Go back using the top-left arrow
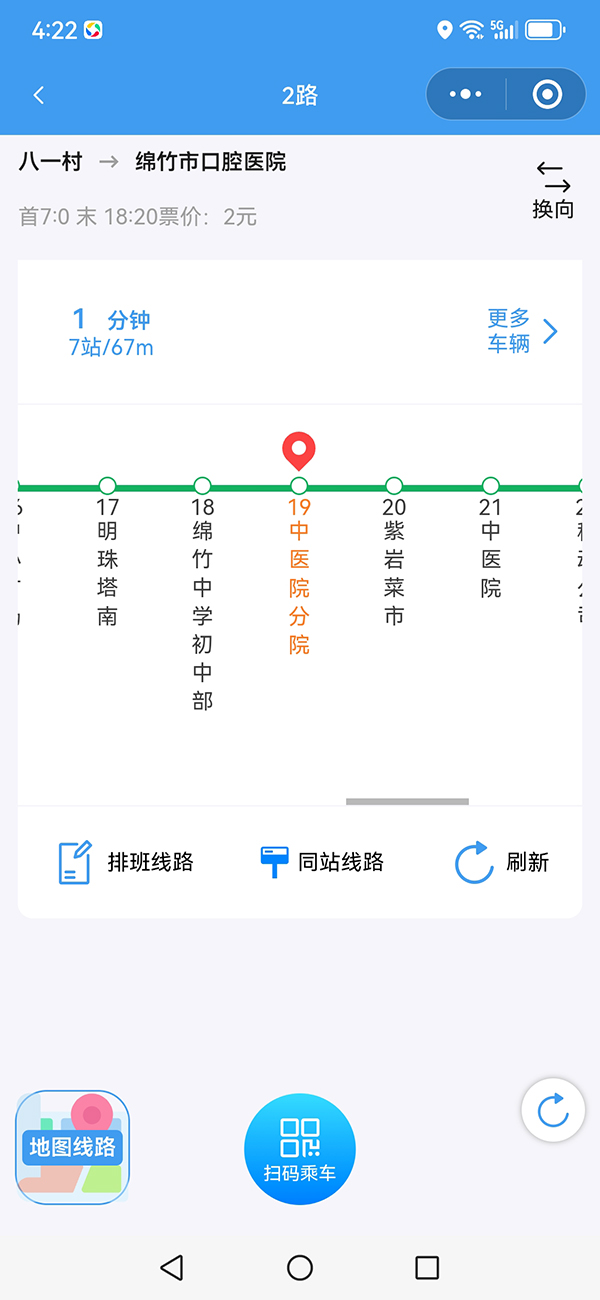 39,95
